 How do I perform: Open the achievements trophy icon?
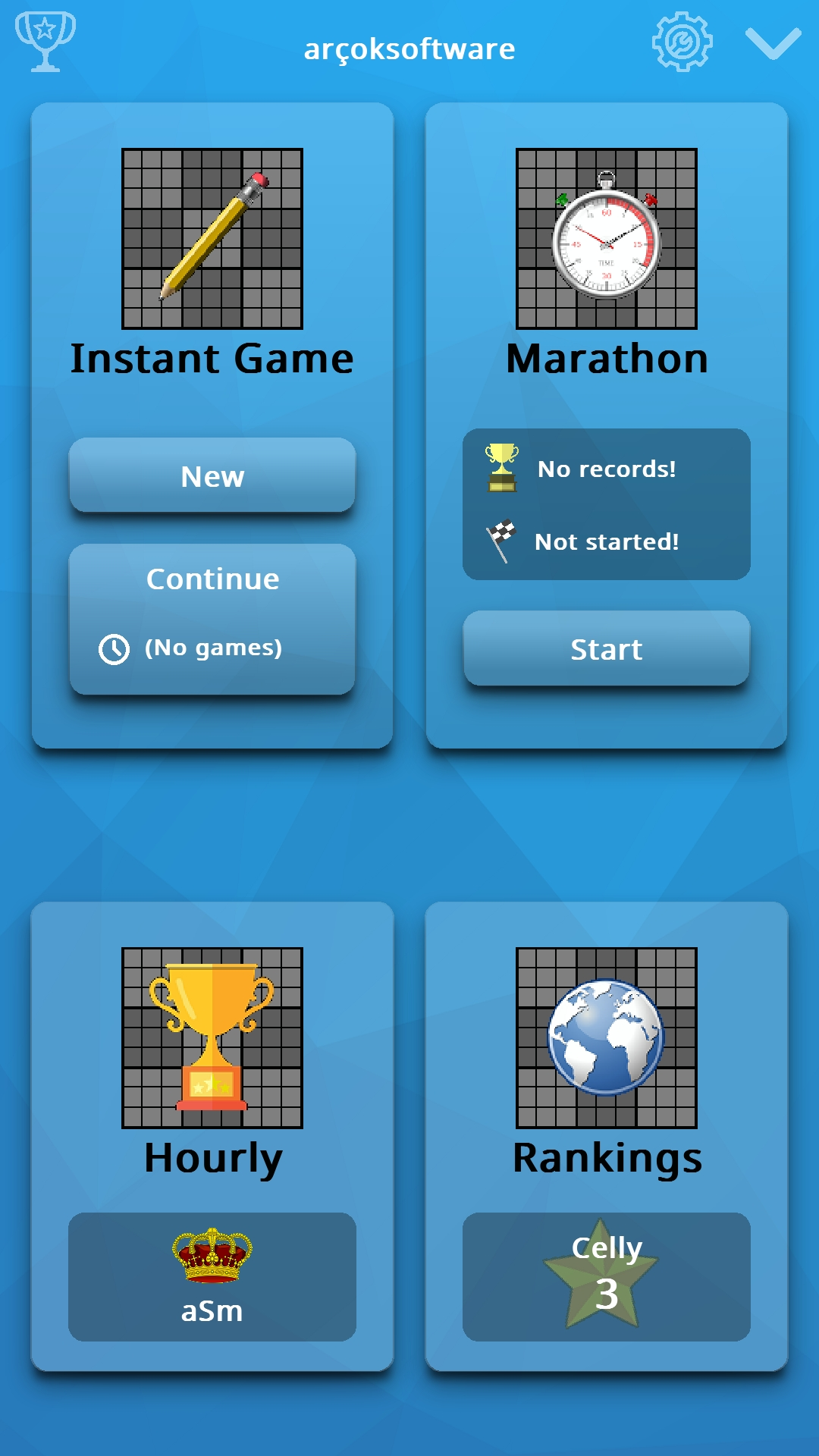coord(45,42)
